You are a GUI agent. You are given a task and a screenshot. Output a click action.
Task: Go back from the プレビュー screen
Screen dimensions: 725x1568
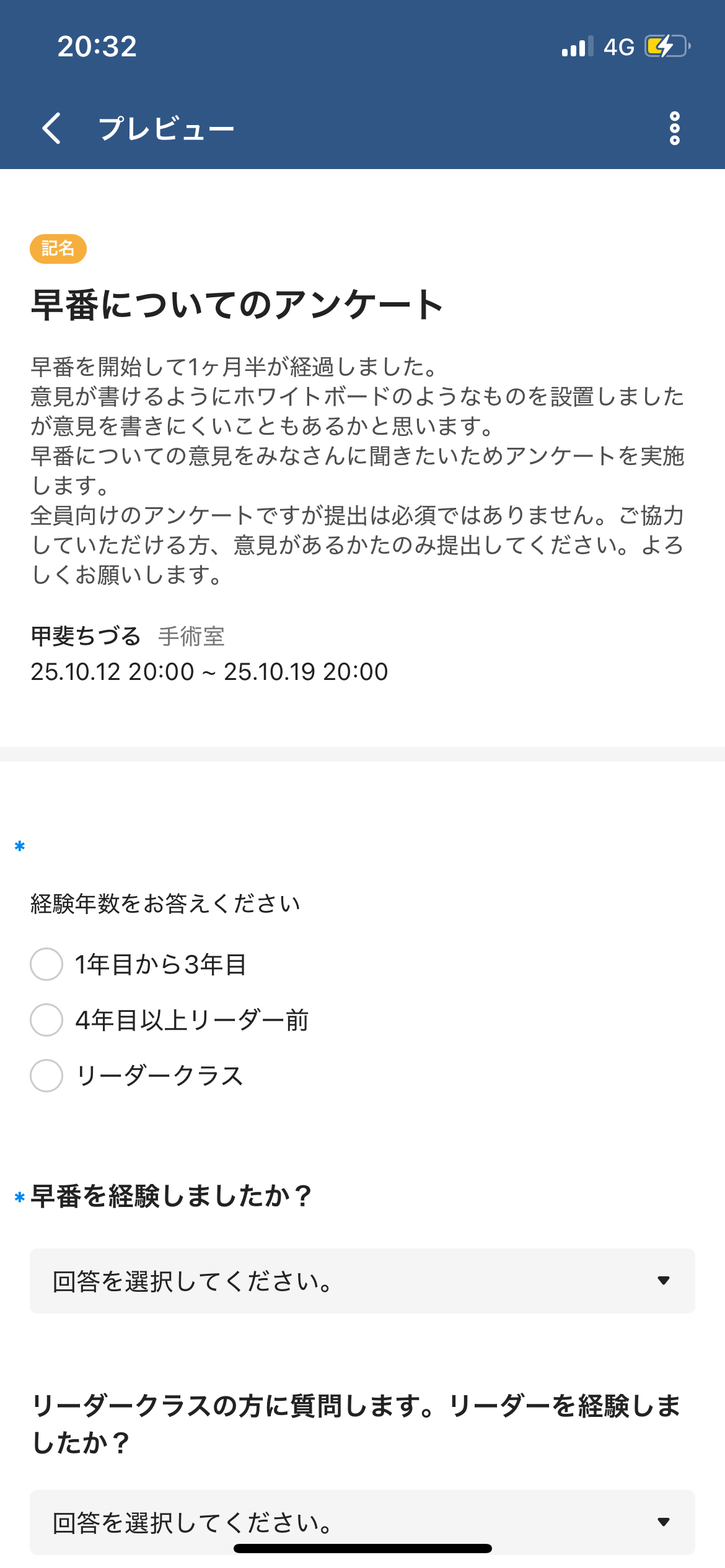pos(52,128)
